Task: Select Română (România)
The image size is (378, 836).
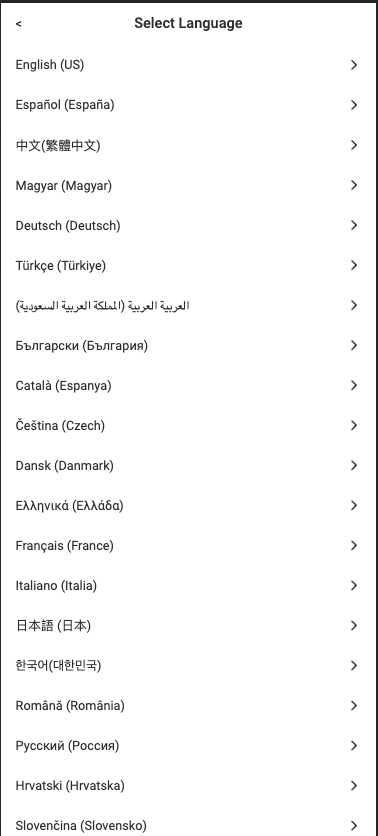Action: click(x=189, y=705)
